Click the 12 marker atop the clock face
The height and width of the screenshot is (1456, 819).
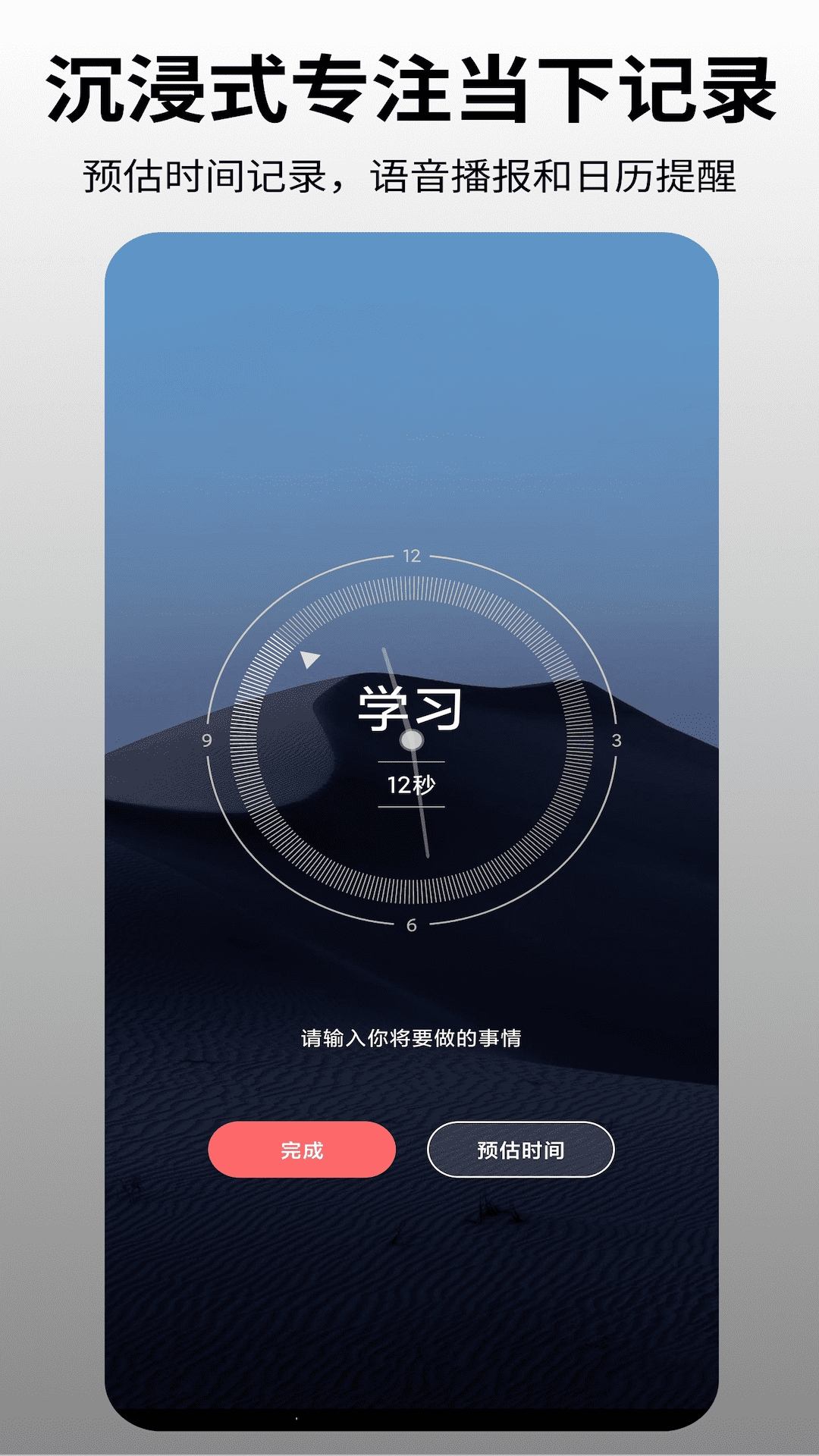pos(412,556)
